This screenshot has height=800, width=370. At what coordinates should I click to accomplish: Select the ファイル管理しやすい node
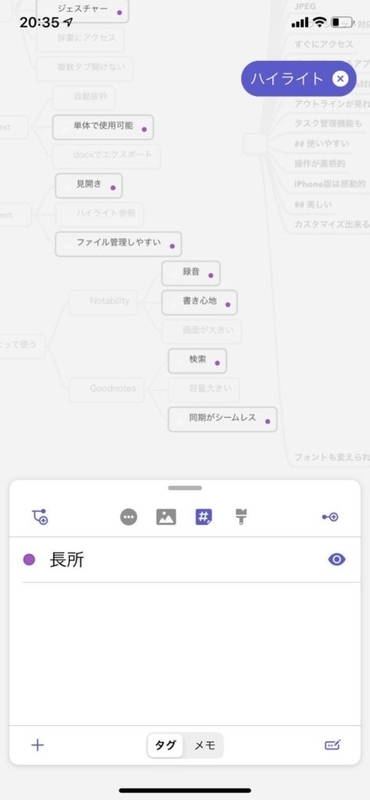coord(118,244)
